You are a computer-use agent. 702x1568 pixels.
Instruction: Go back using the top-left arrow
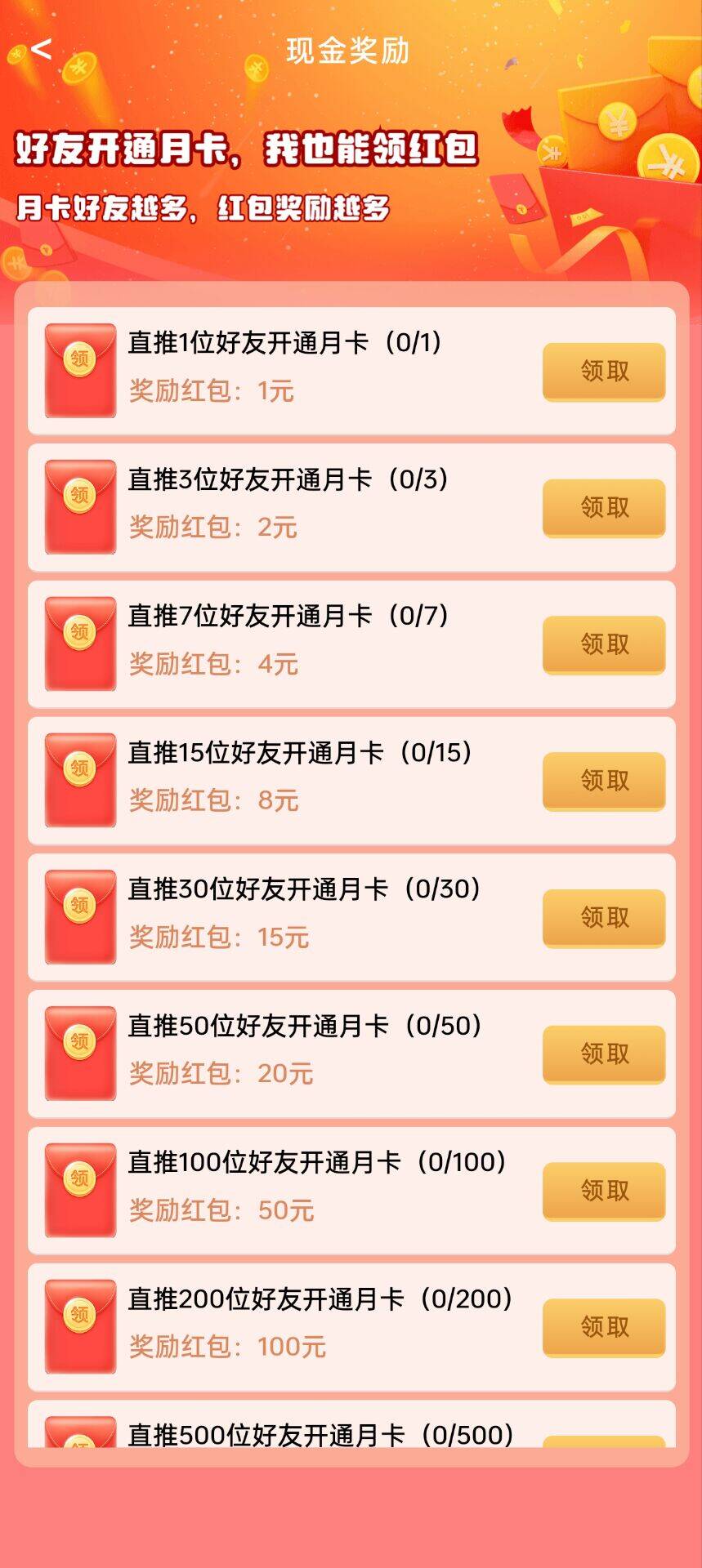point(42,50)
